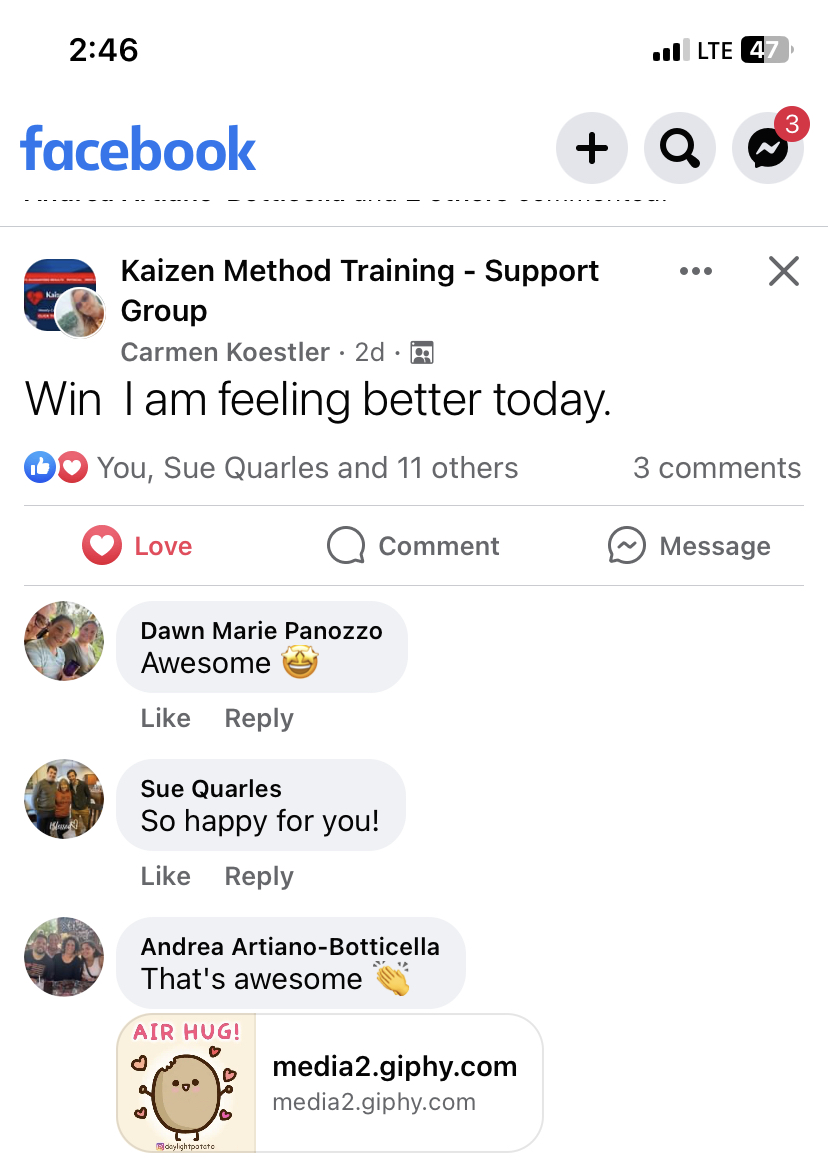This screenshot has height=1163, width=828.
Task: Reply to Sue Quarles' comment
Action: tap(259, 876)
